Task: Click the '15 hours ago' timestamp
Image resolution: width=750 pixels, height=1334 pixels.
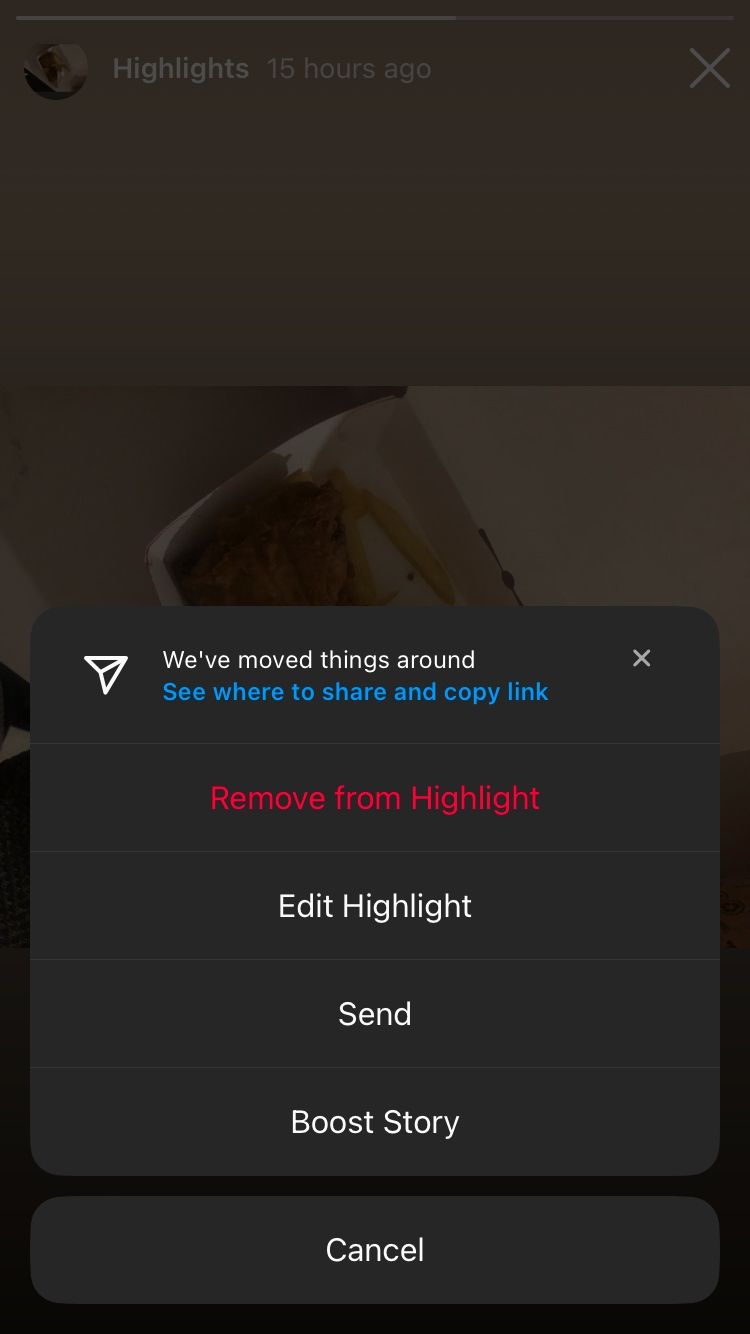Action: click(348, 68)
